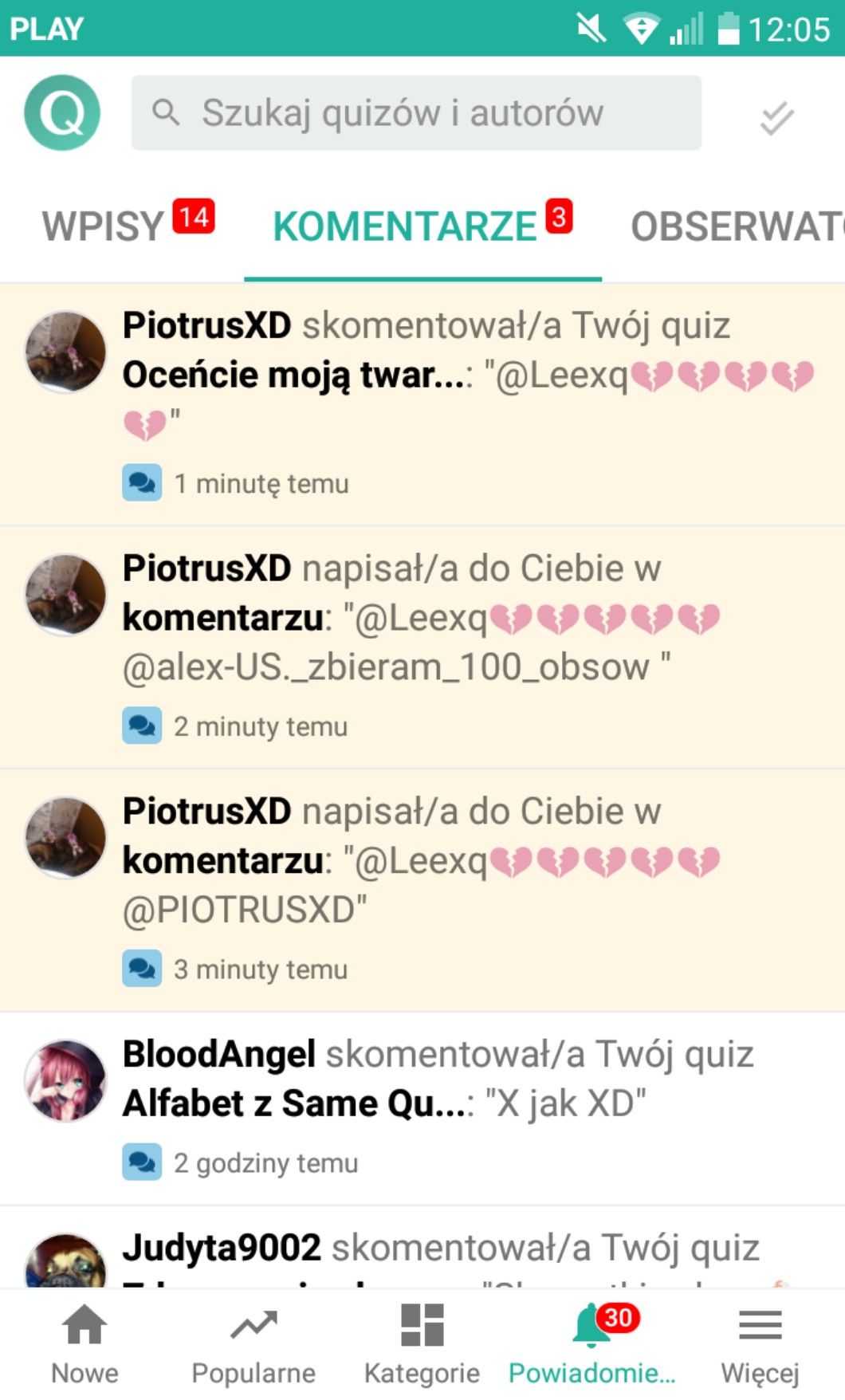View BloodAngel's profile avatar
The height and width of the screenshot is (1400, 845).
pos(65,1080)
